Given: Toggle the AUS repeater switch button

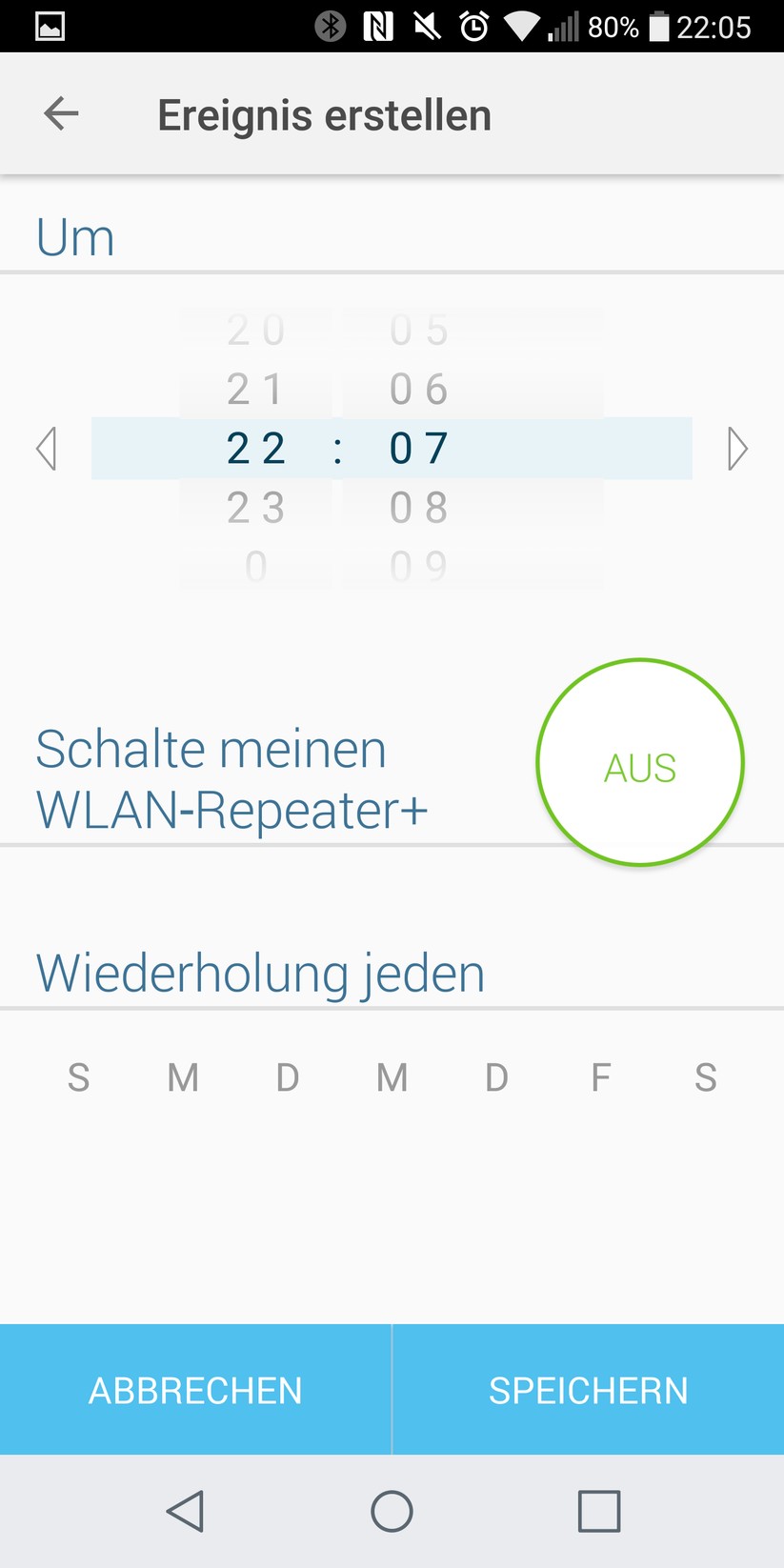Looking at the screenshot, I should 639,763.
